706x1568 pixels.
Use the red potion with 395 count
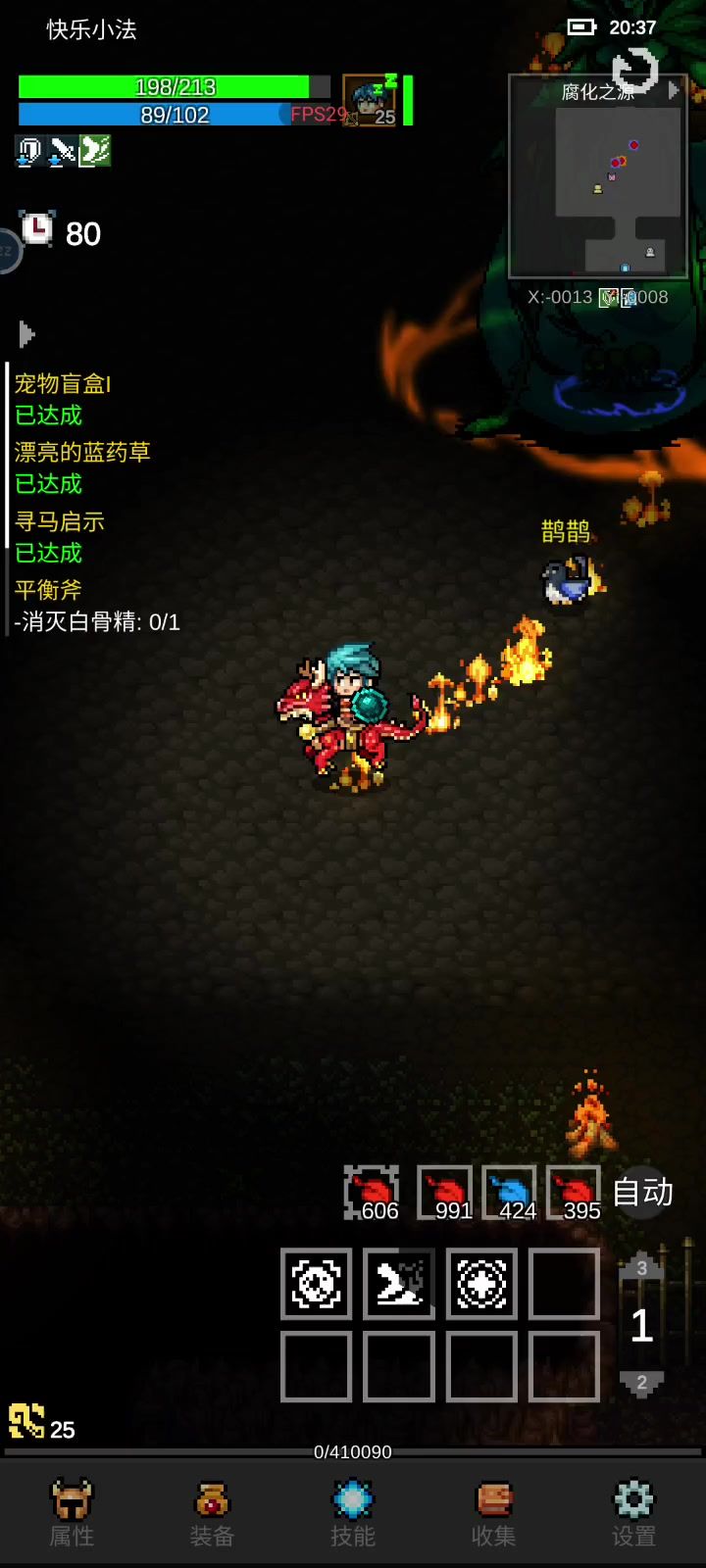(x=574, y=1193)
